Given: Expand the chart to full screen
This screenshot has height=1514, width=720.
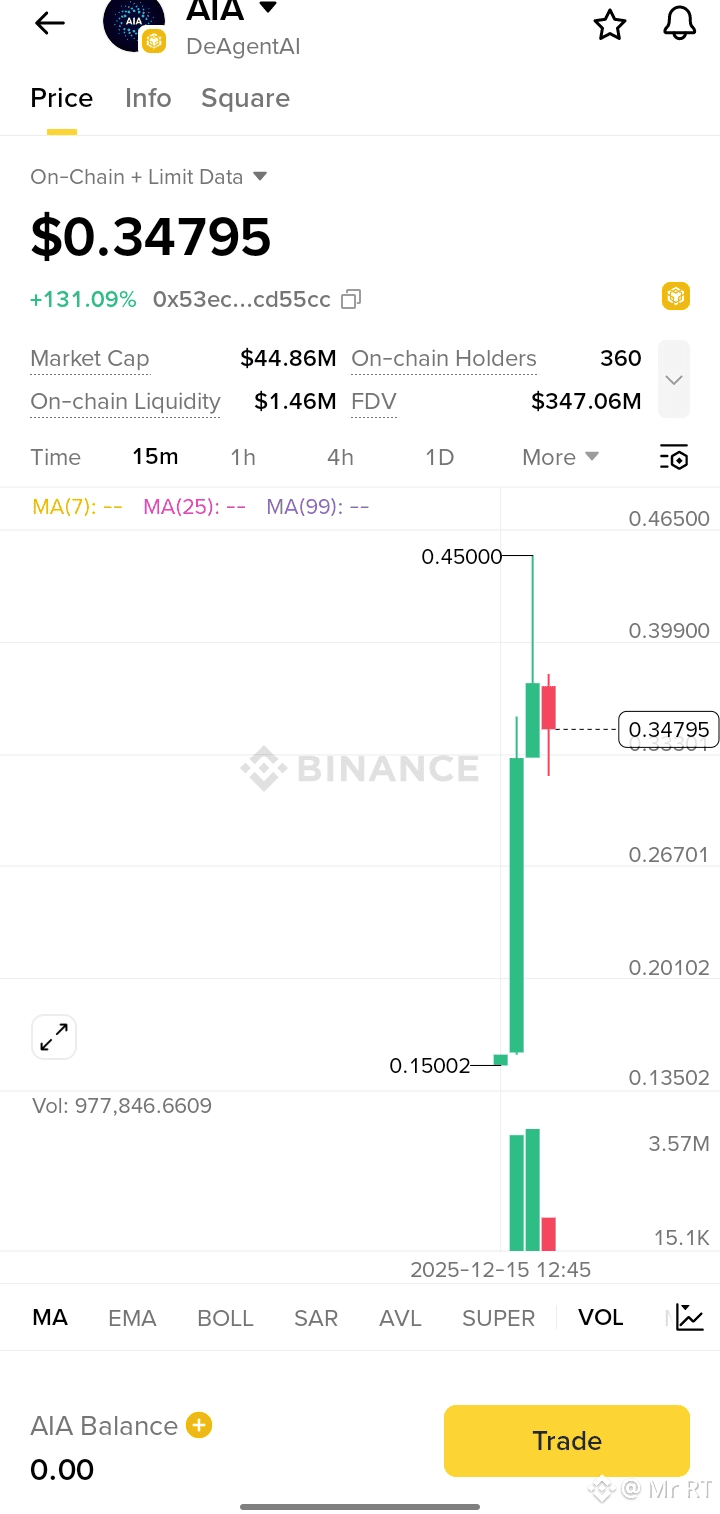Looking at the screenshot, I should point(54,1037).
